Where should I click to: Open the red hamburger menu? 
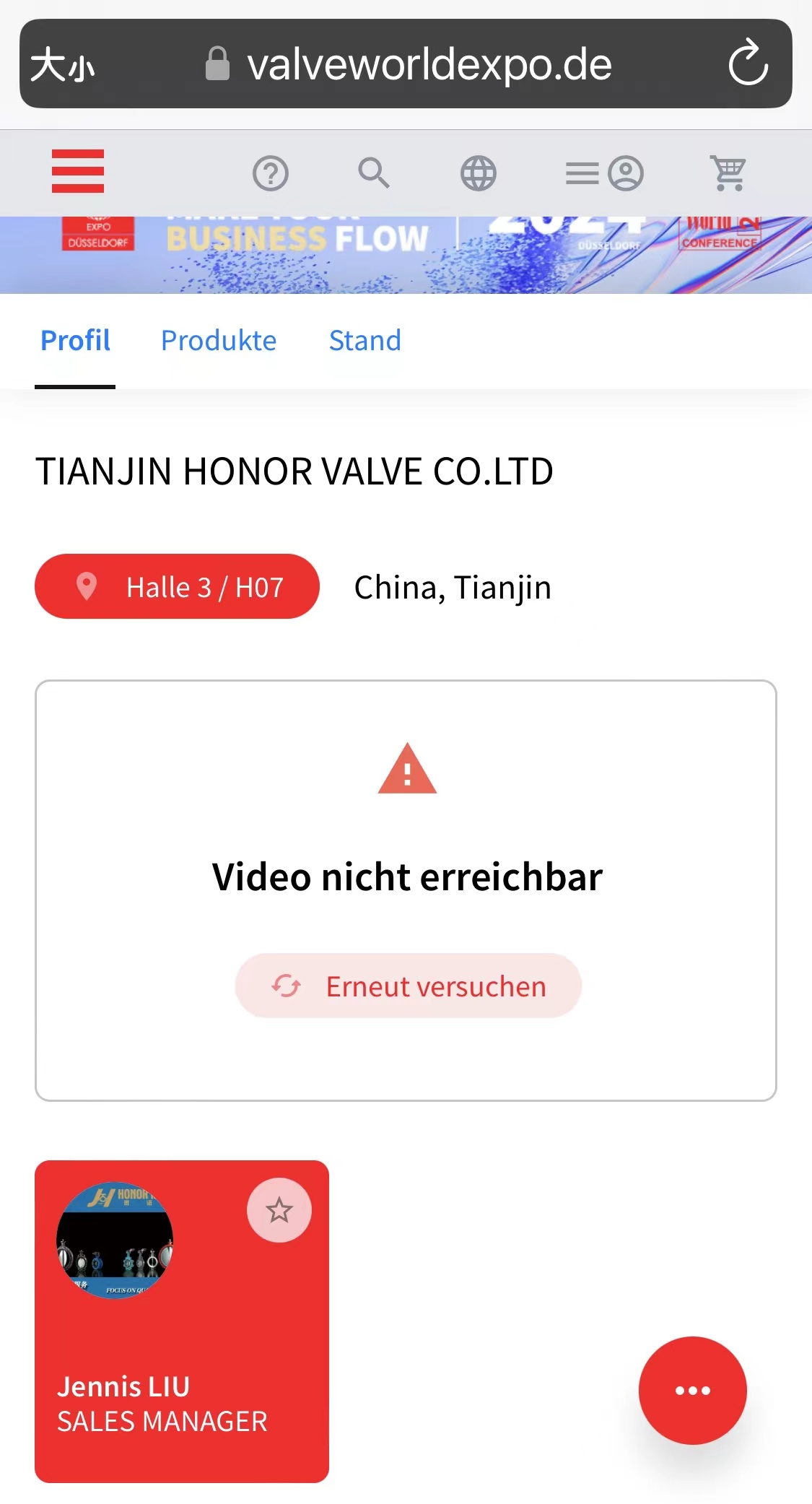[x=78, y=171]
